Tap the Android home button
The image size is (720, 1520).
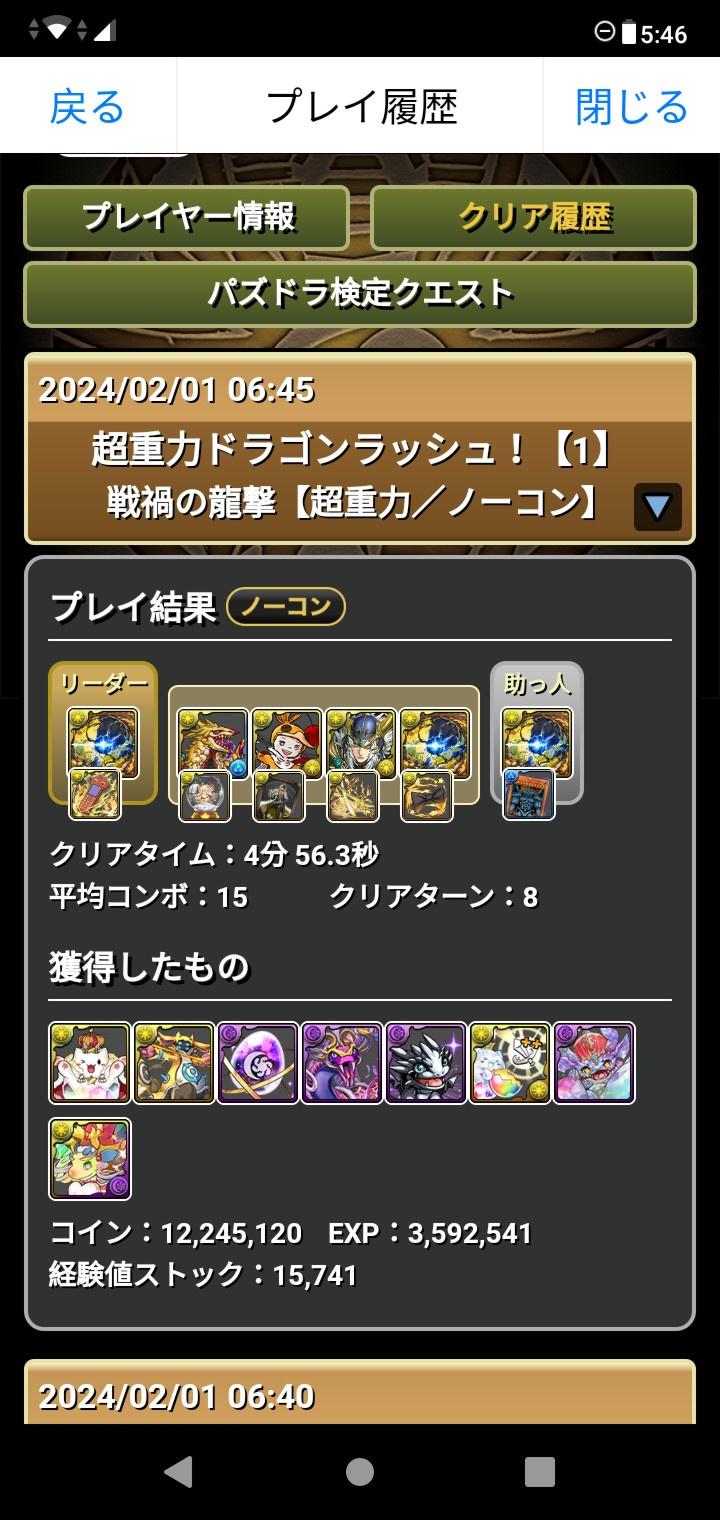tap(360, 1471)
